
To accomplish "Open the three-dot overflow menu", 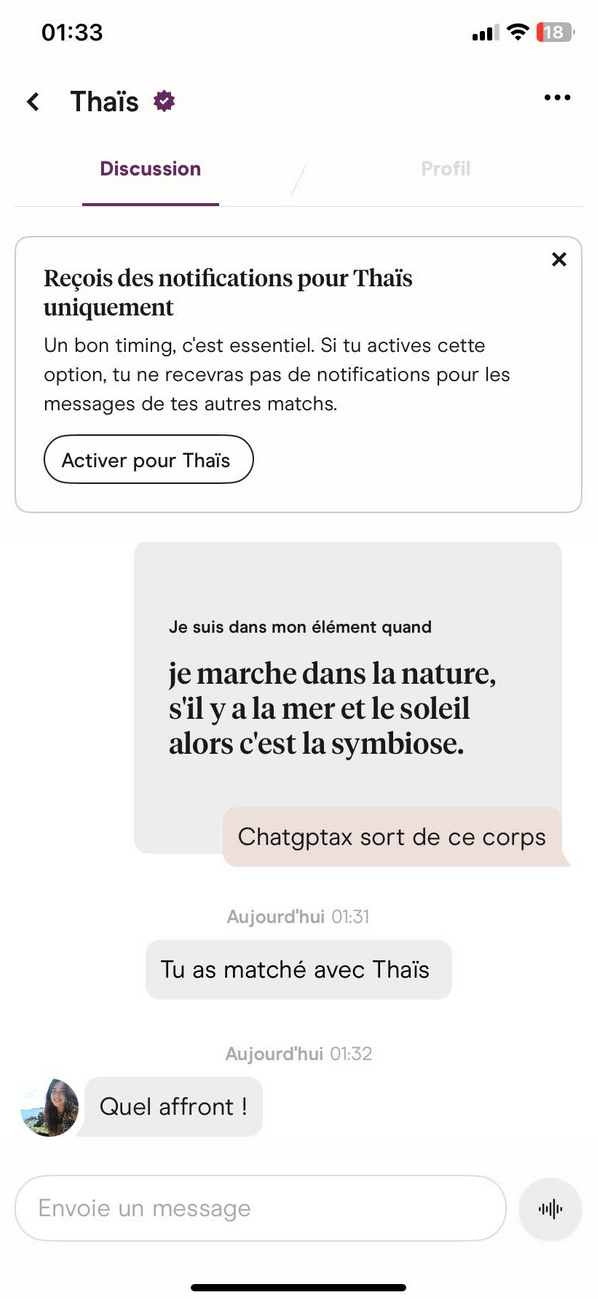I will click(x=557, y=98).
